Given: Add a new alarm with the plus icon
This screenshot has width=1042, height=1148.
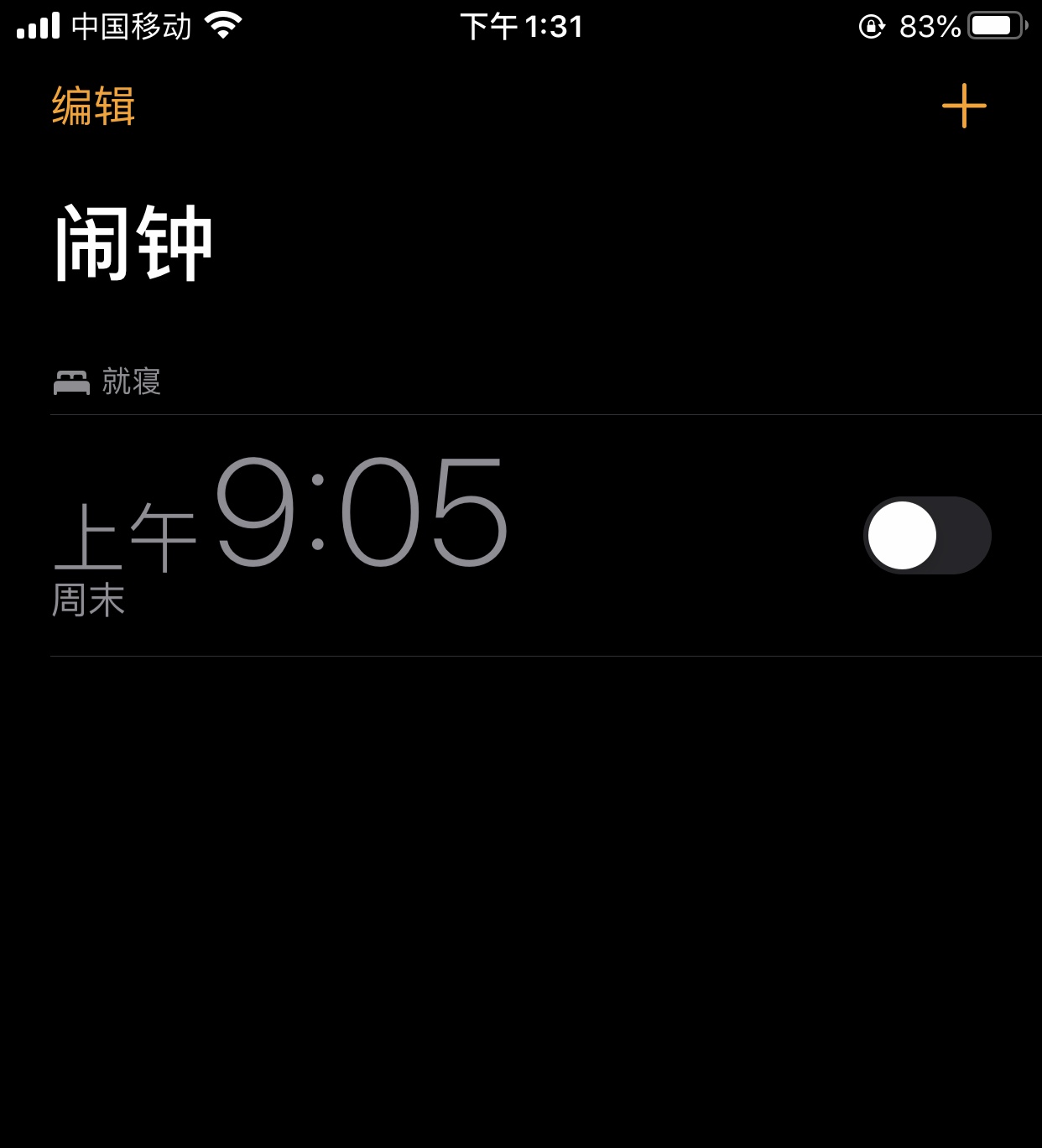Looking at the screenshot, I should coord(963,106).
